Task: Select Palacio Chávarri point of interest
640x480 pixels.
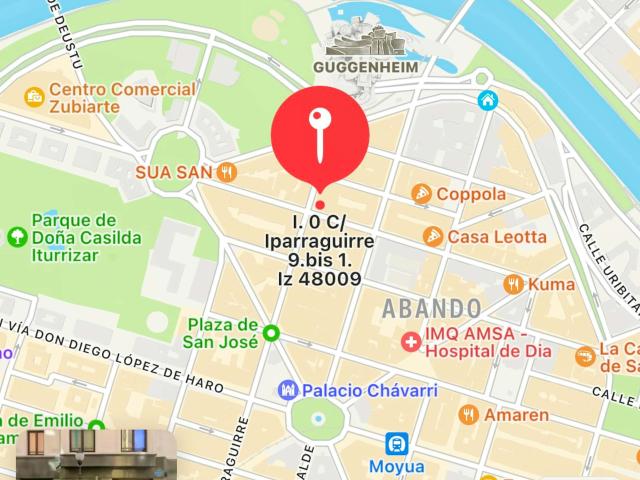Action: 288,389
